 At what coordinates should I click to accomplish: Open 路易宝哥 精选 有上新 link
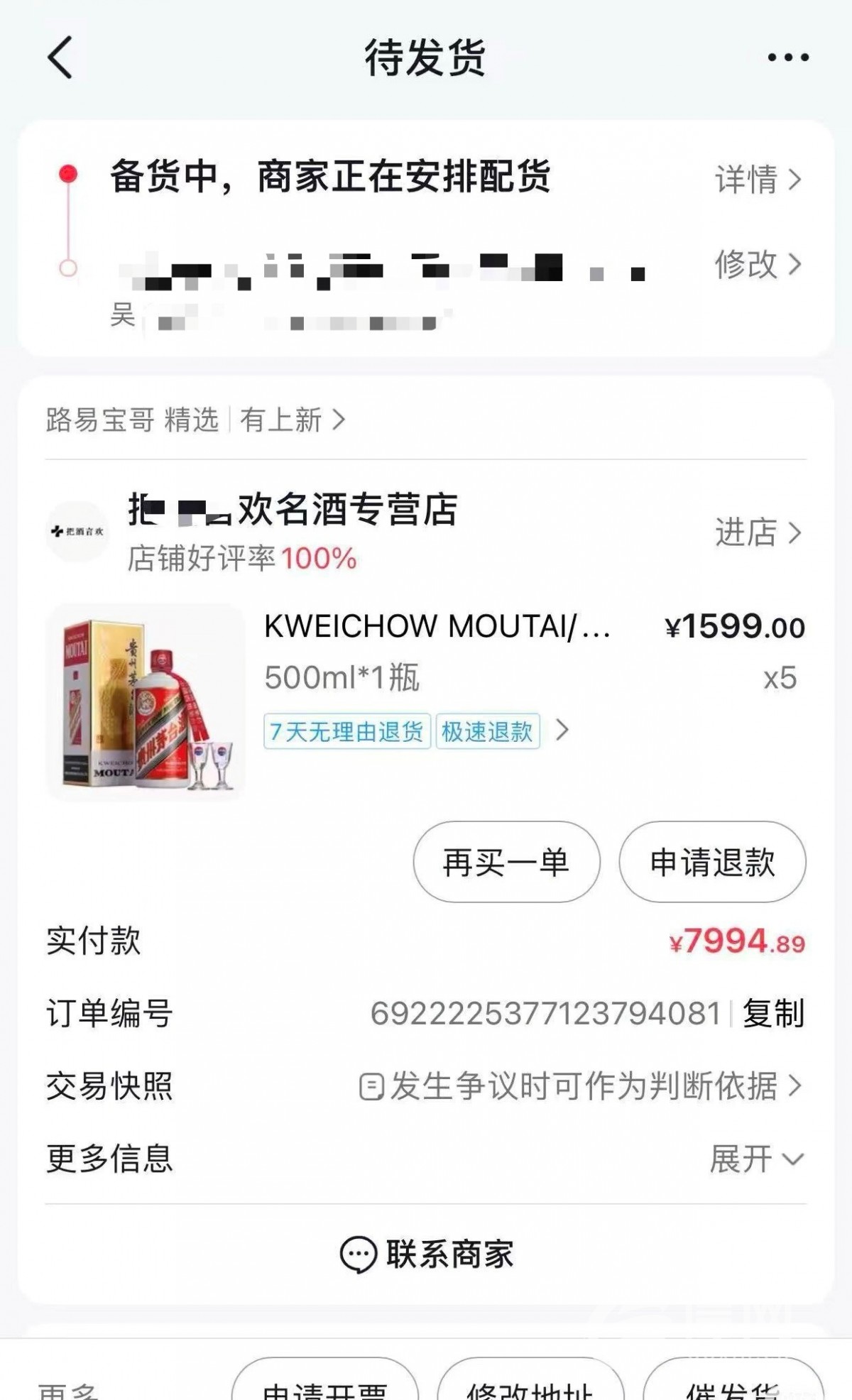(x=195, y=420)
